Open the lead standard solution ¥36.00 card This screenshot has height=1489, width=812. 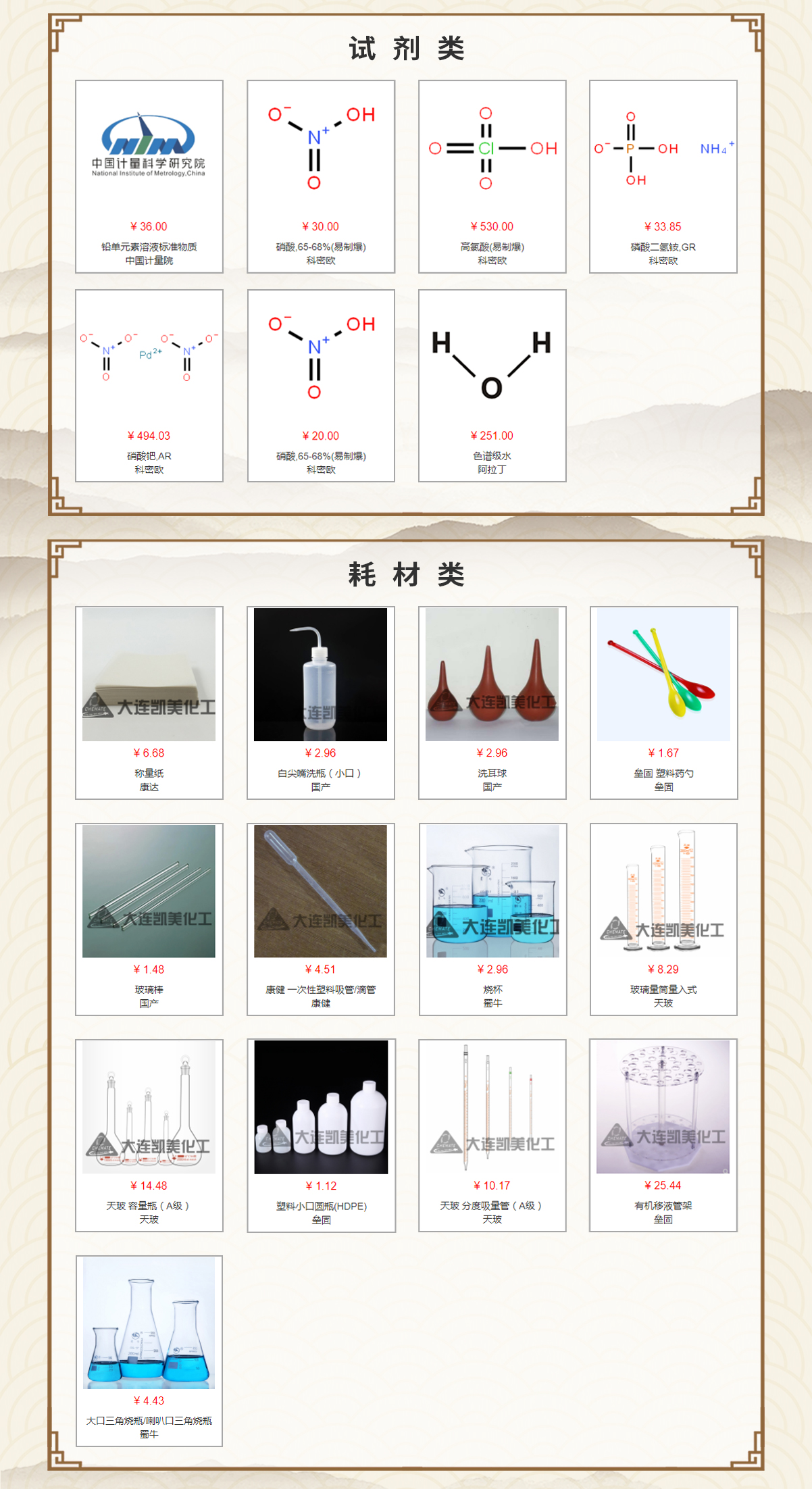pyautogui.click(x=149, y=176)
